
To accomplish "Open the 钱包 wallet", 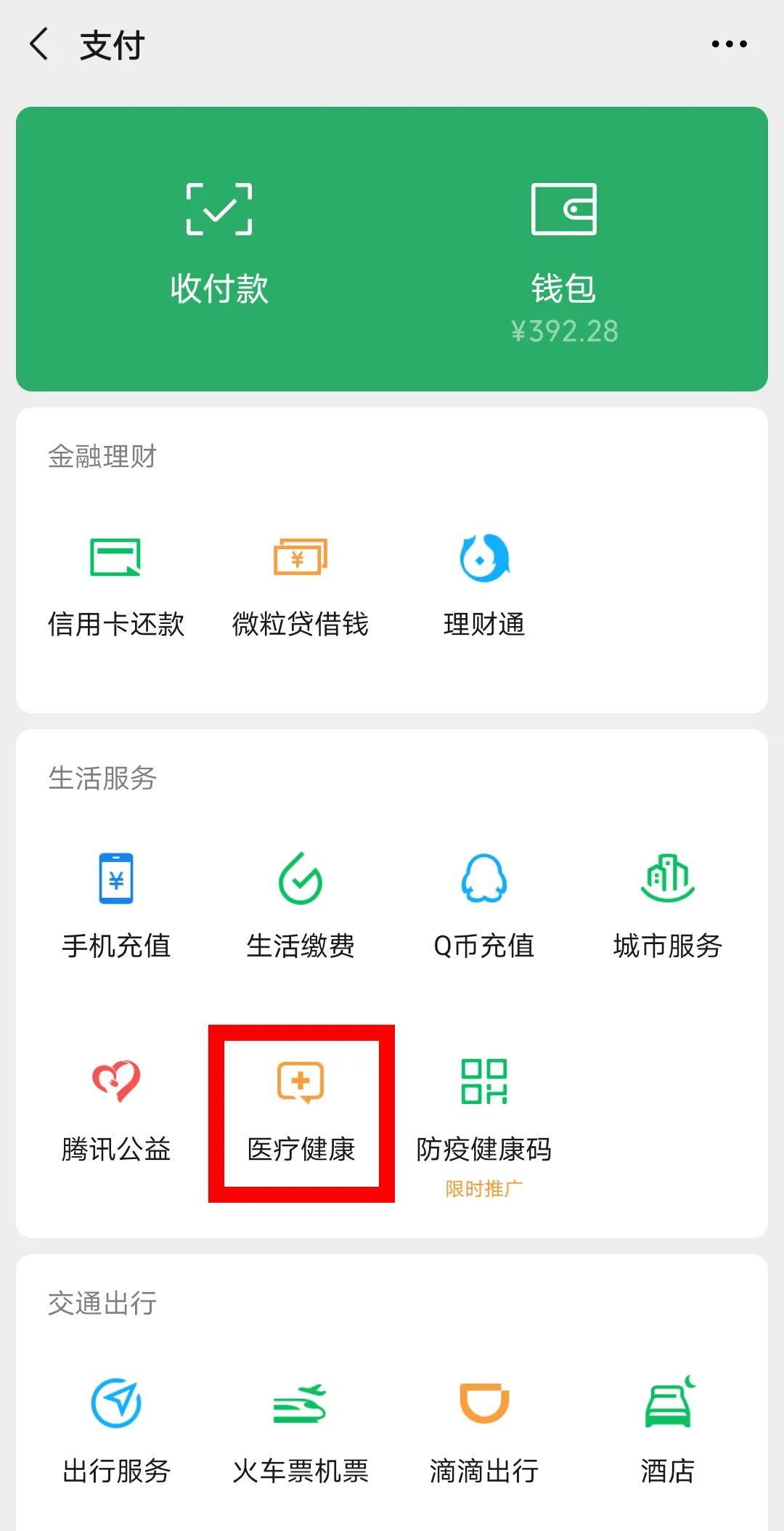I will click(x=564, y=263).
